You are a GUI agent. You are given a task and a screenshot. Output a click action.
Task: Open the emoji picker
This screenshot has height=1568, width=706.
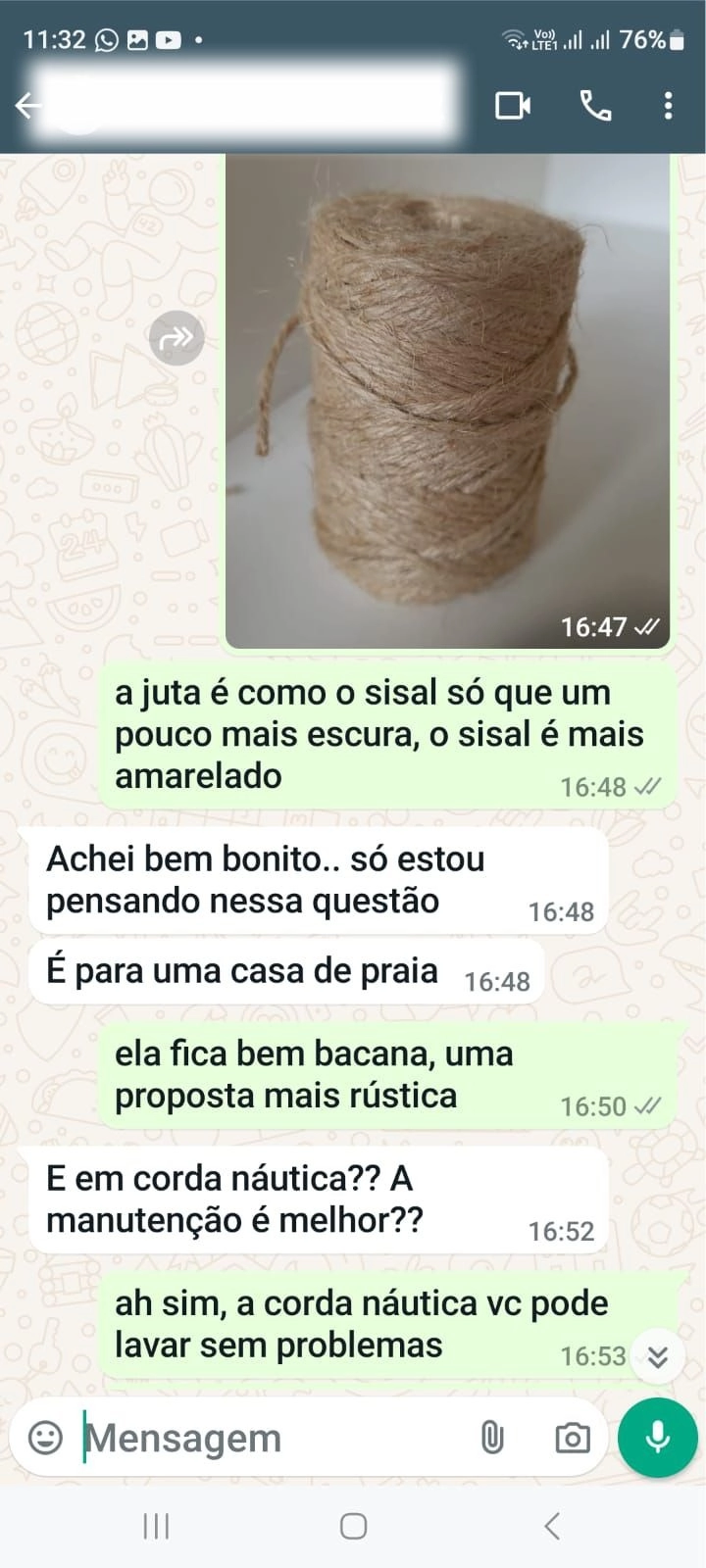(x=45, y=1438)
